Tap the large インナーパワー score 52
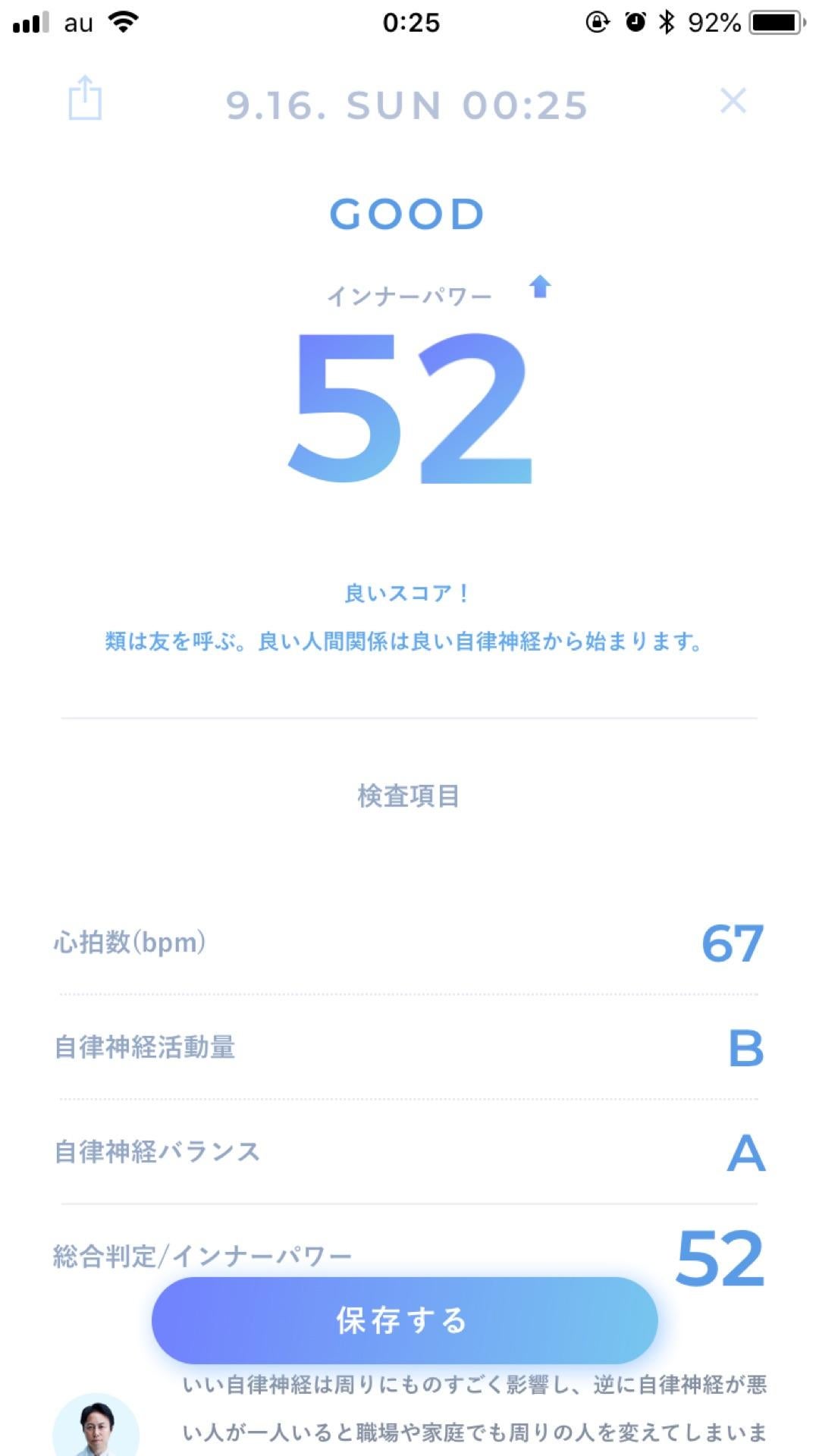The width and height of the screenshot is (819, 1456). [x=409, y=406]
